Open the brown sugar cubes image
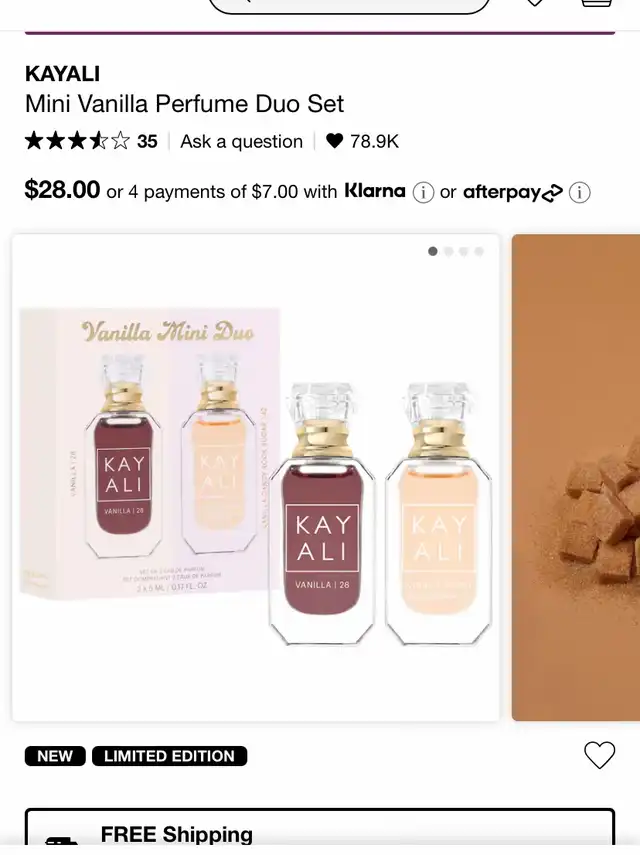Image resolution: width=640 pixels, height=855 pixels. pos(577,478)
